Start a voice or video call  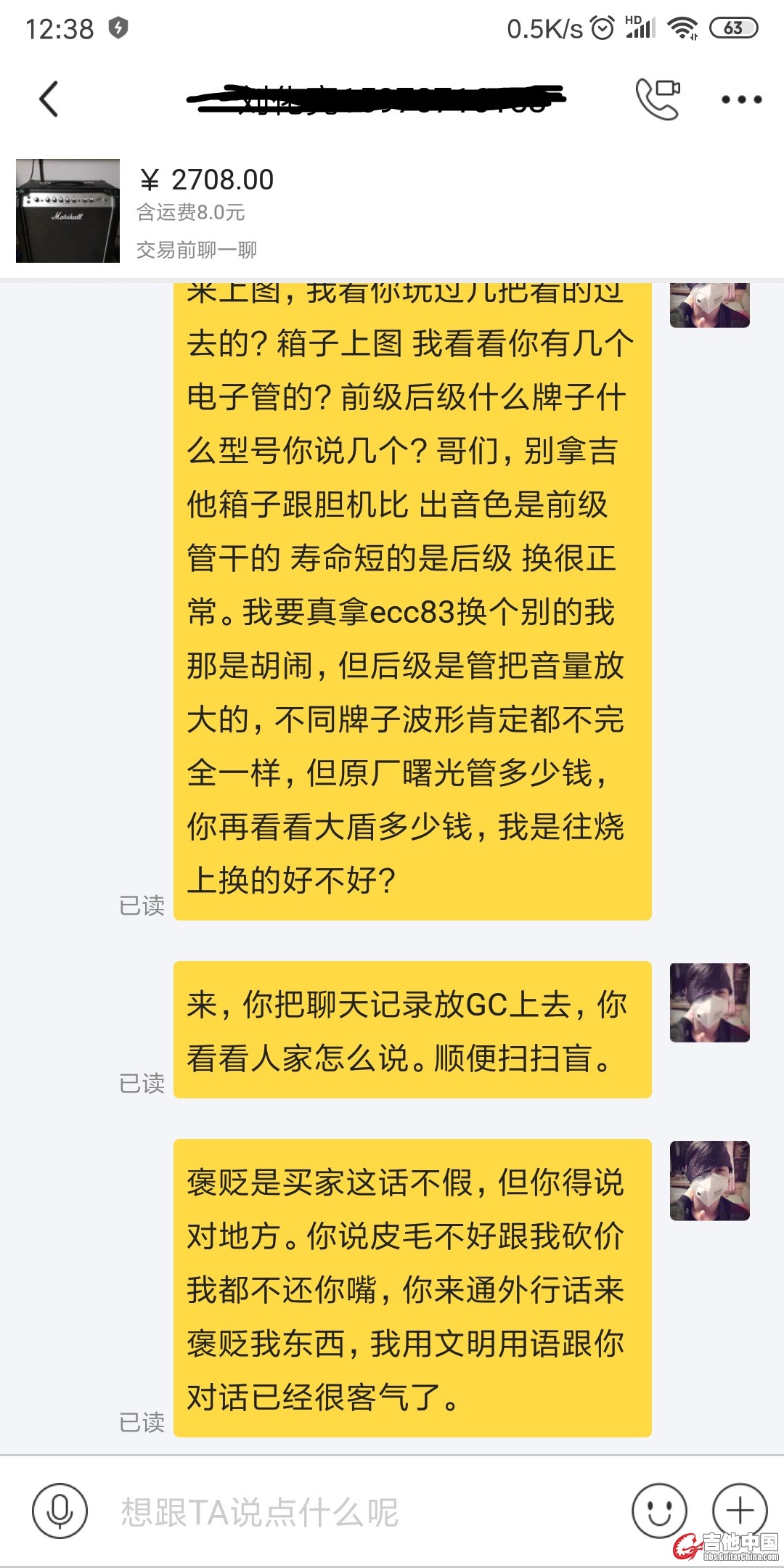coord(658,99)
